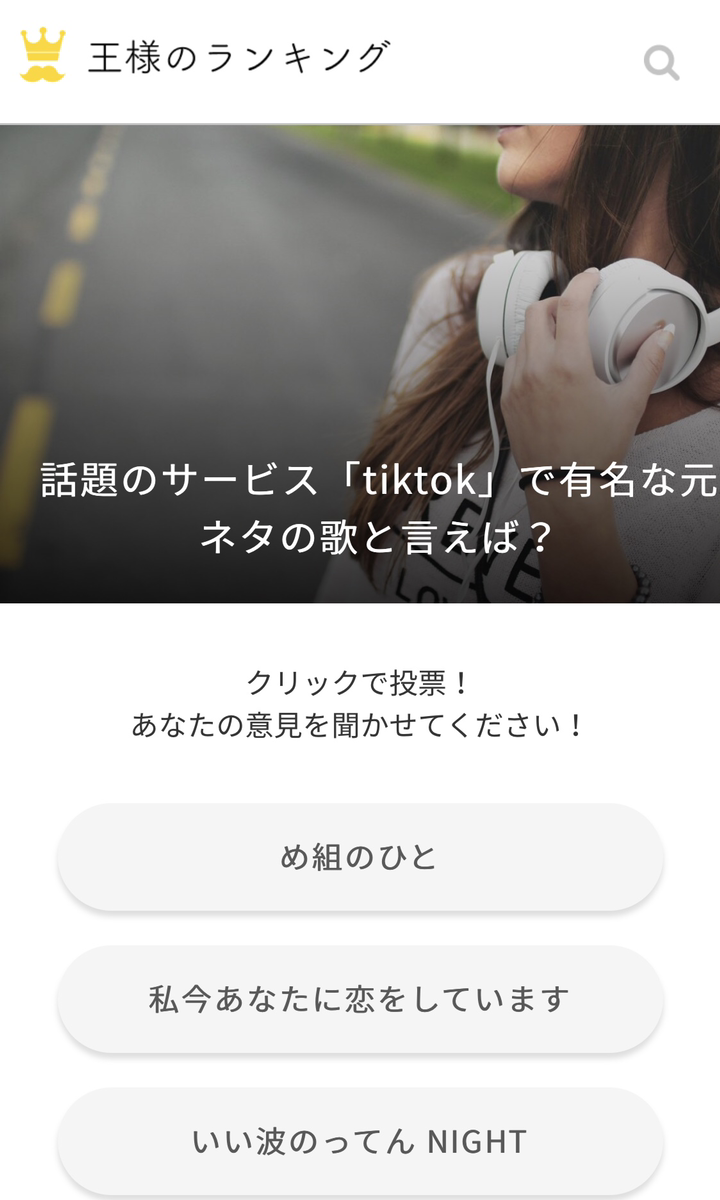Open the search magnifier icon
Viewport: 720px width, 1200px height.
coord(661,63)
